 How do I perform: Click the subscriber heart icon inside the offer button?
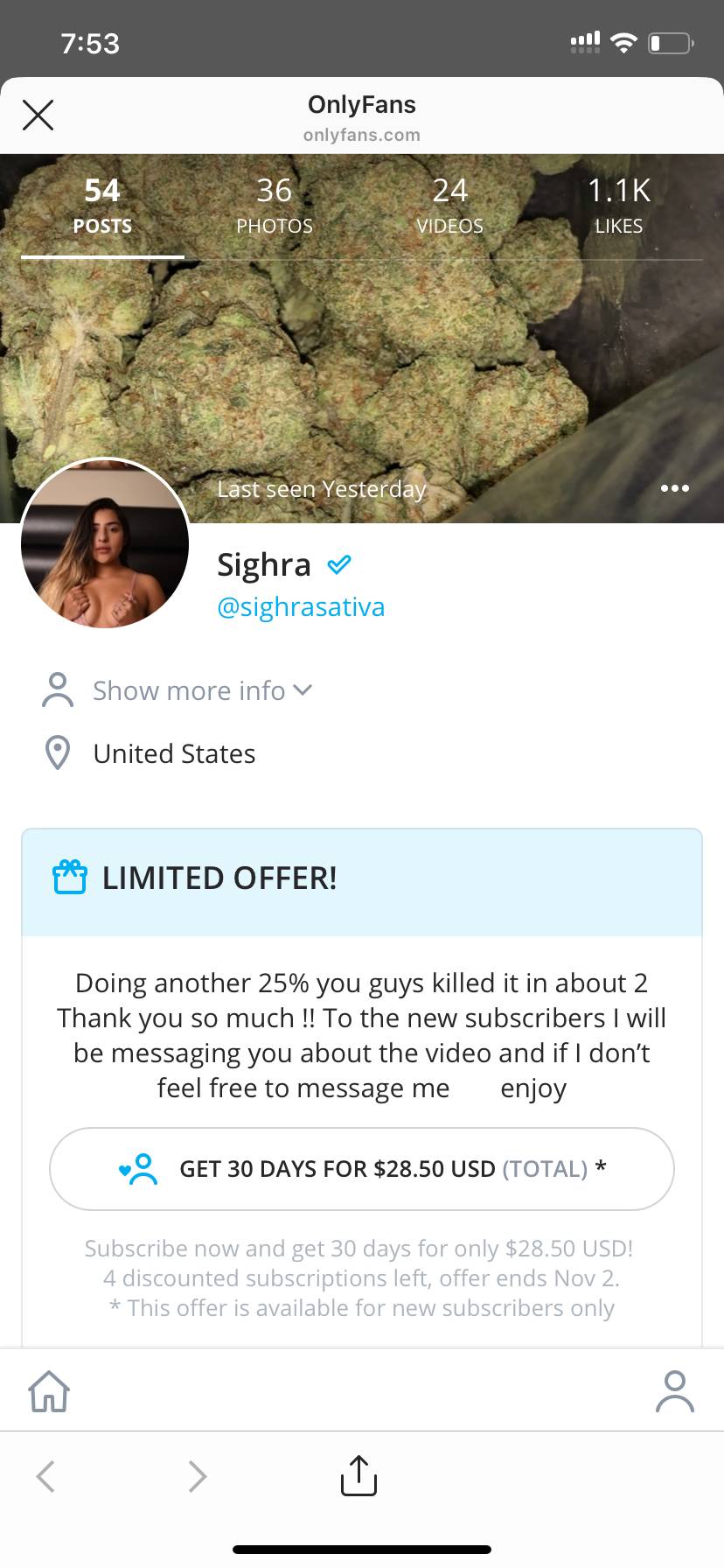(140, 1169)
